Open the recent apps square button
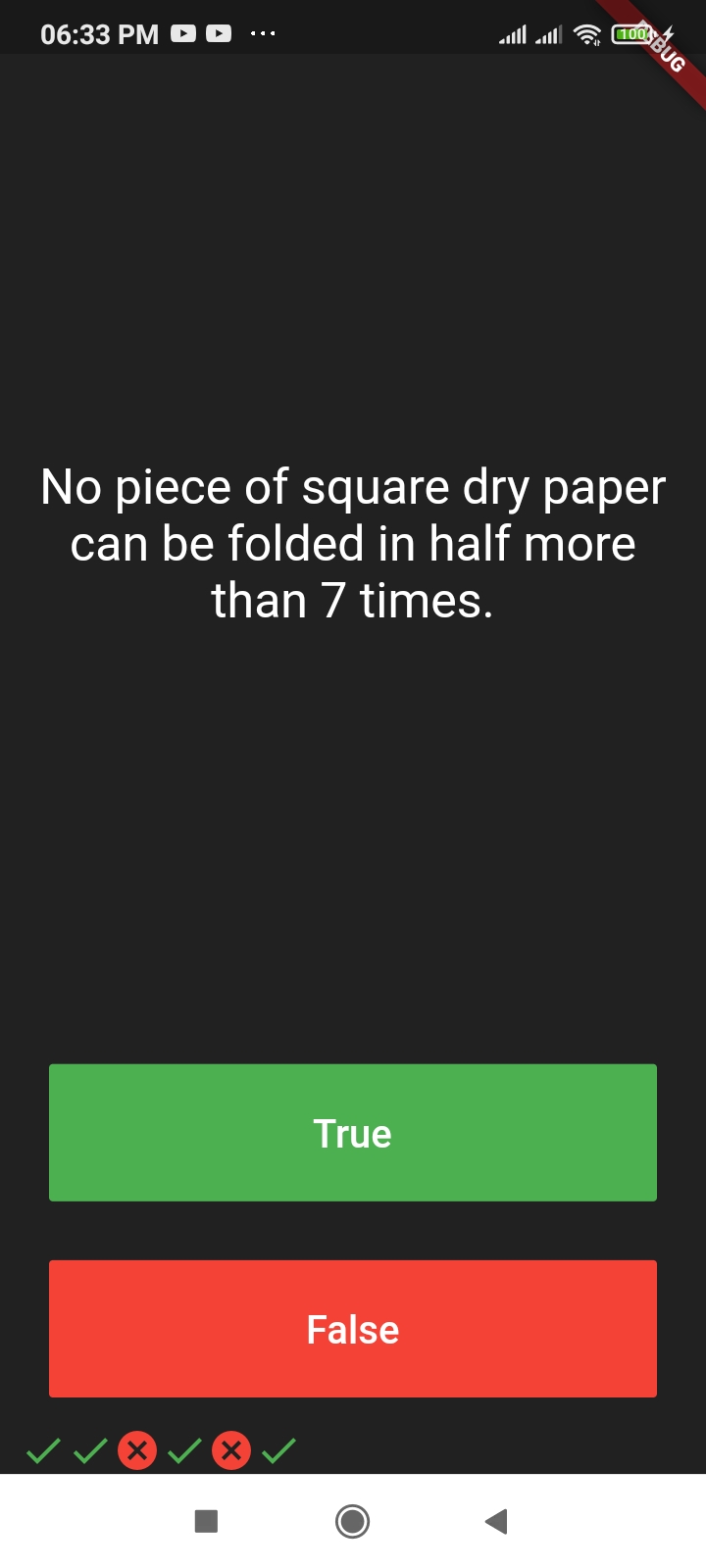 (x=206, y=1521)
